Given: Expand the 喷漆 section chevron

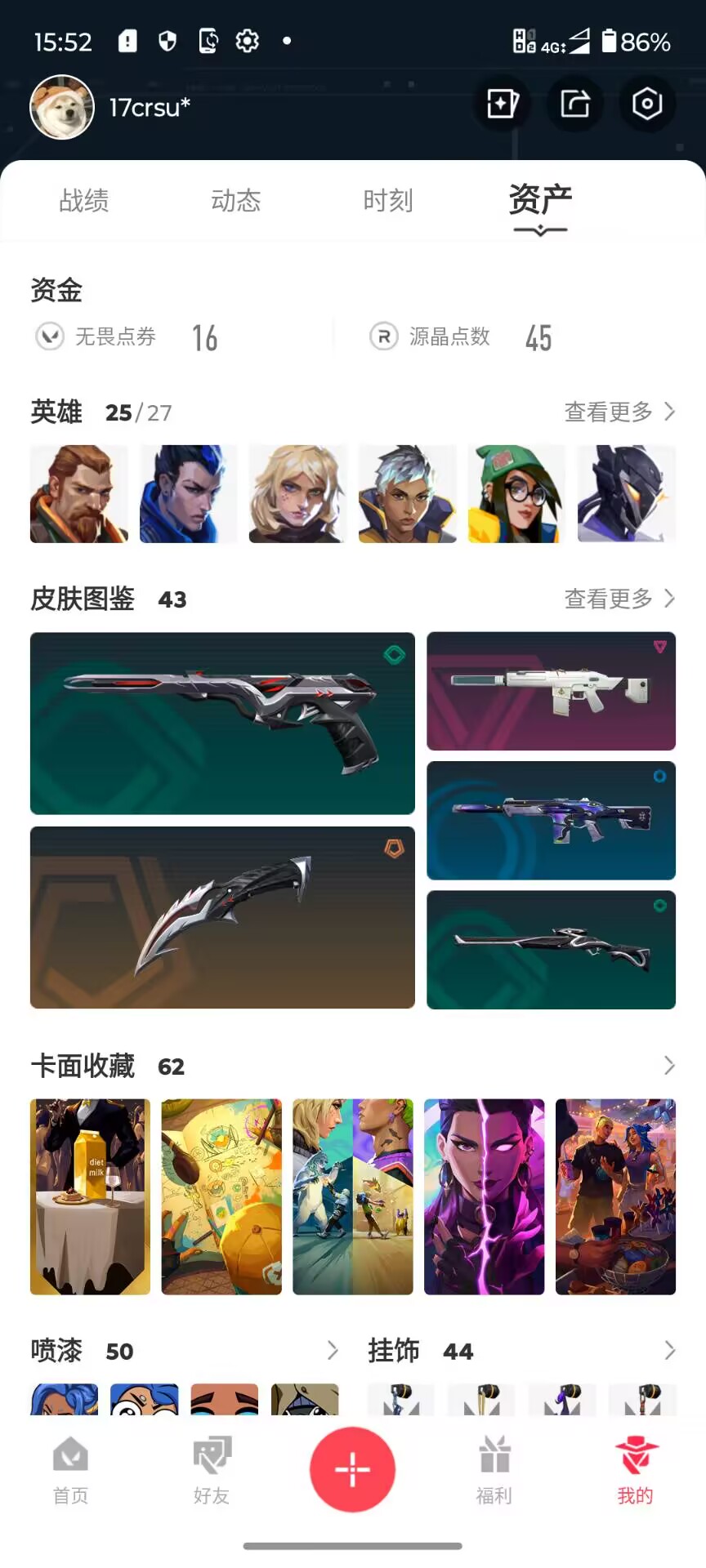Looking at the screenshot, I should [332, 1351].
